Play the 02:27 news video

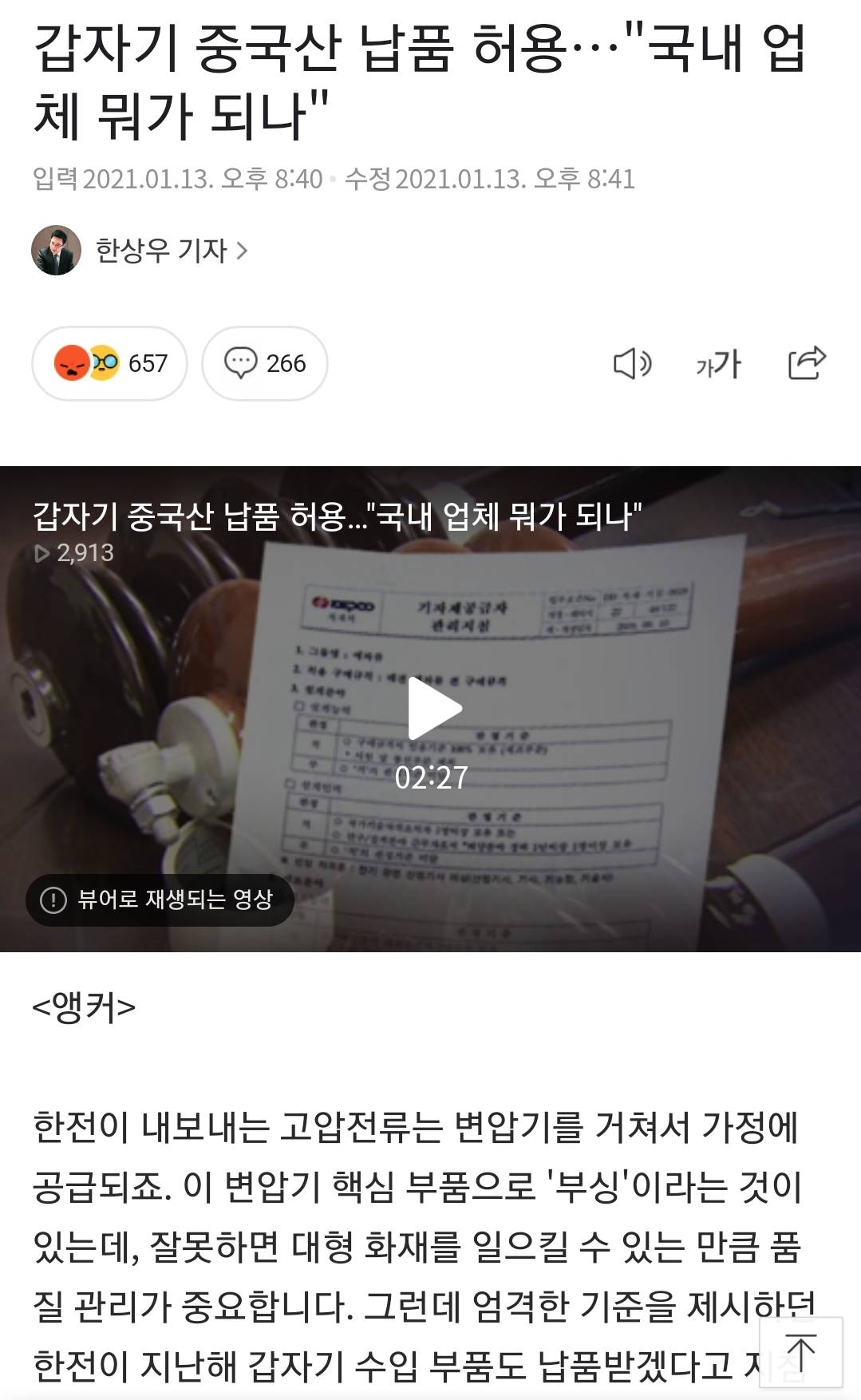click(433, 709)
